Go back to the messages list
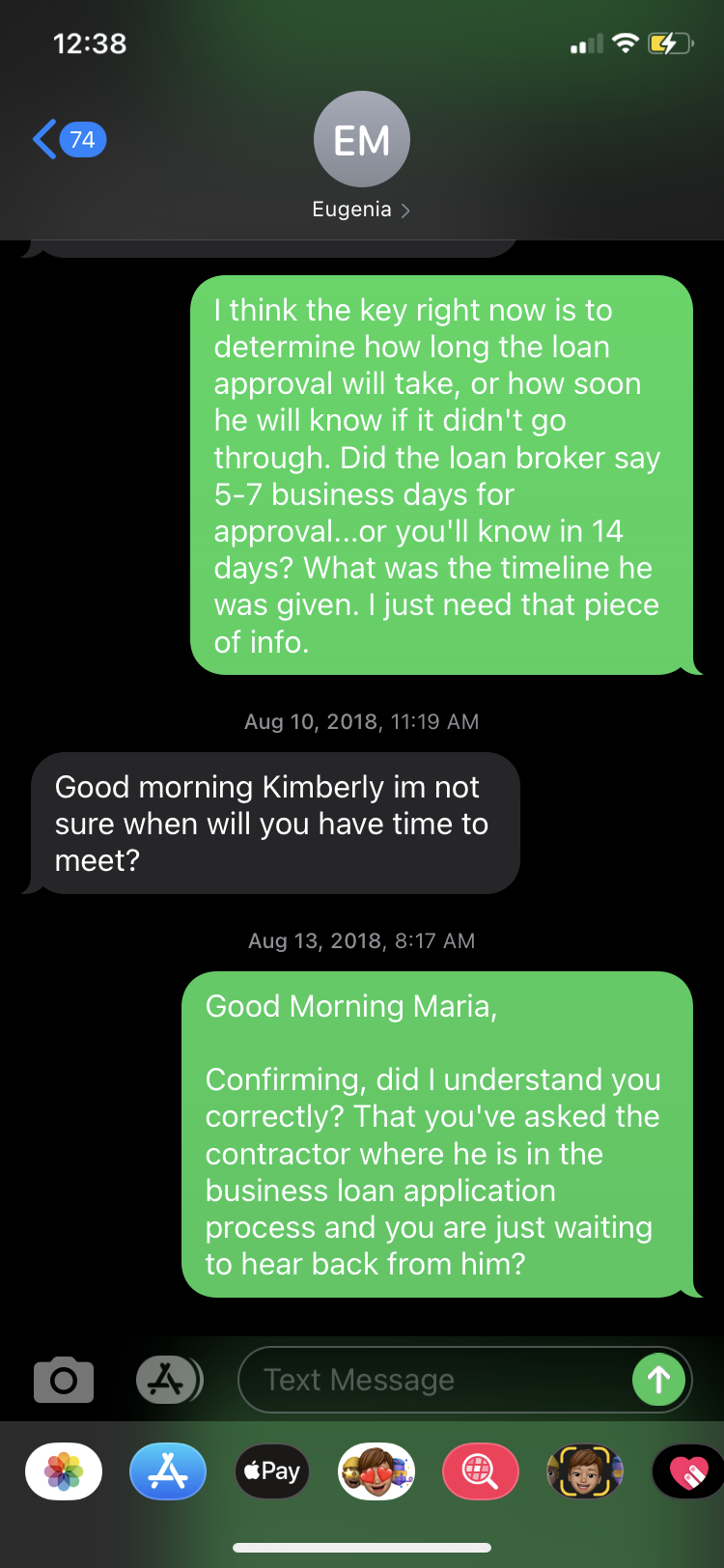724x1568 pixels. [68, 140]
